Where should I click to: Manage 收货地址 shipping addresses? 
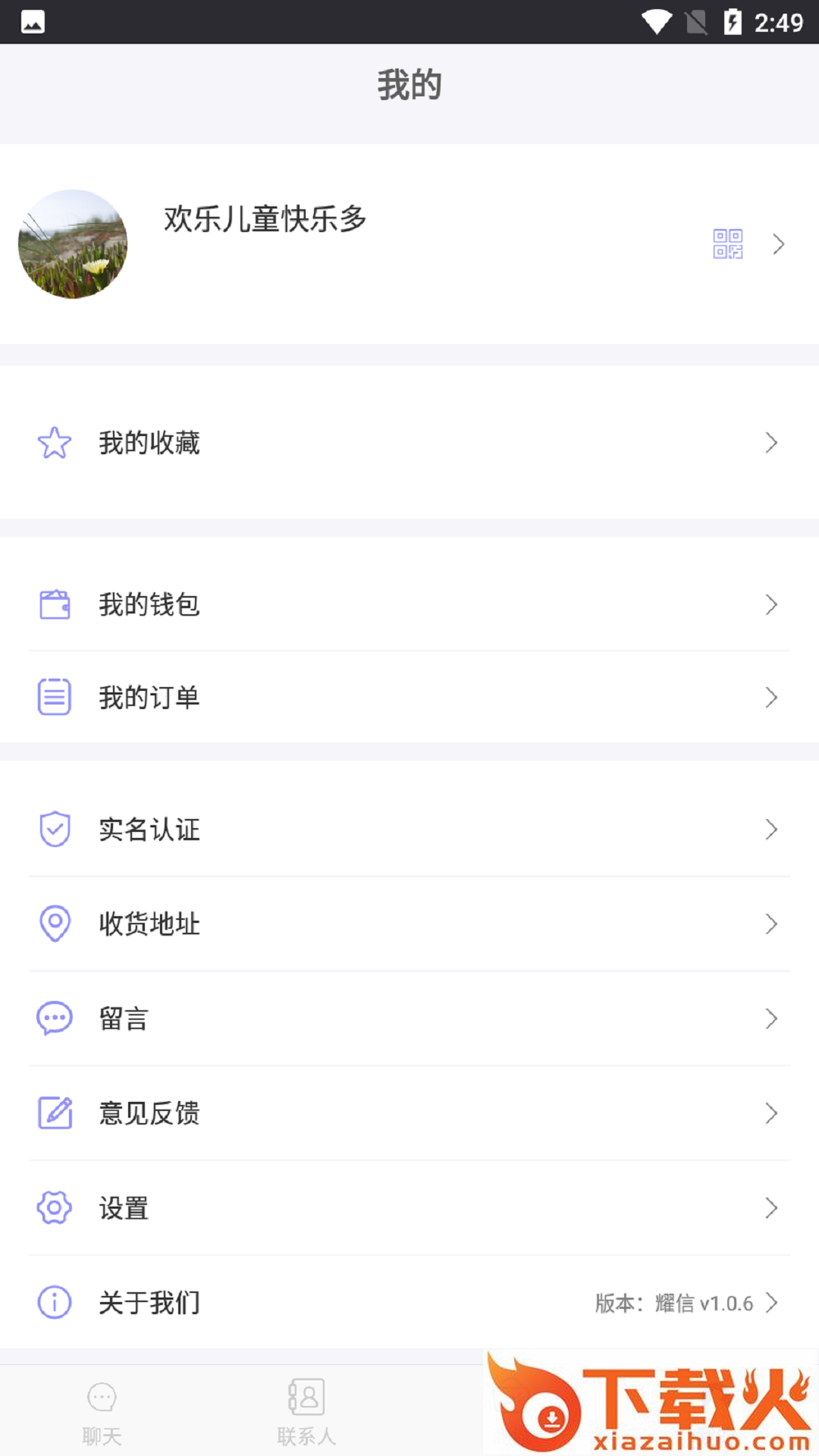tap(409, 924)
